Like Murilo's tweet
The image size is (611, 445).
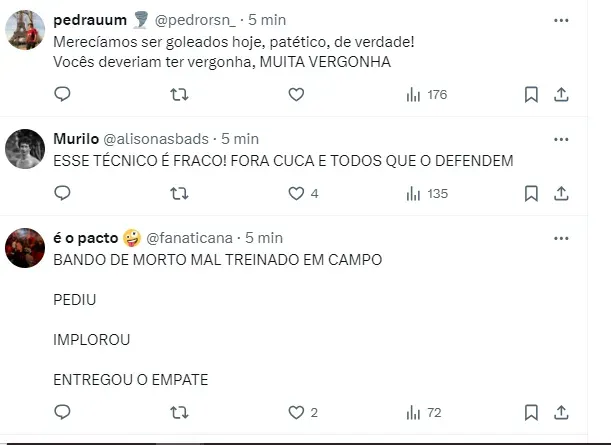pos(296,193)
